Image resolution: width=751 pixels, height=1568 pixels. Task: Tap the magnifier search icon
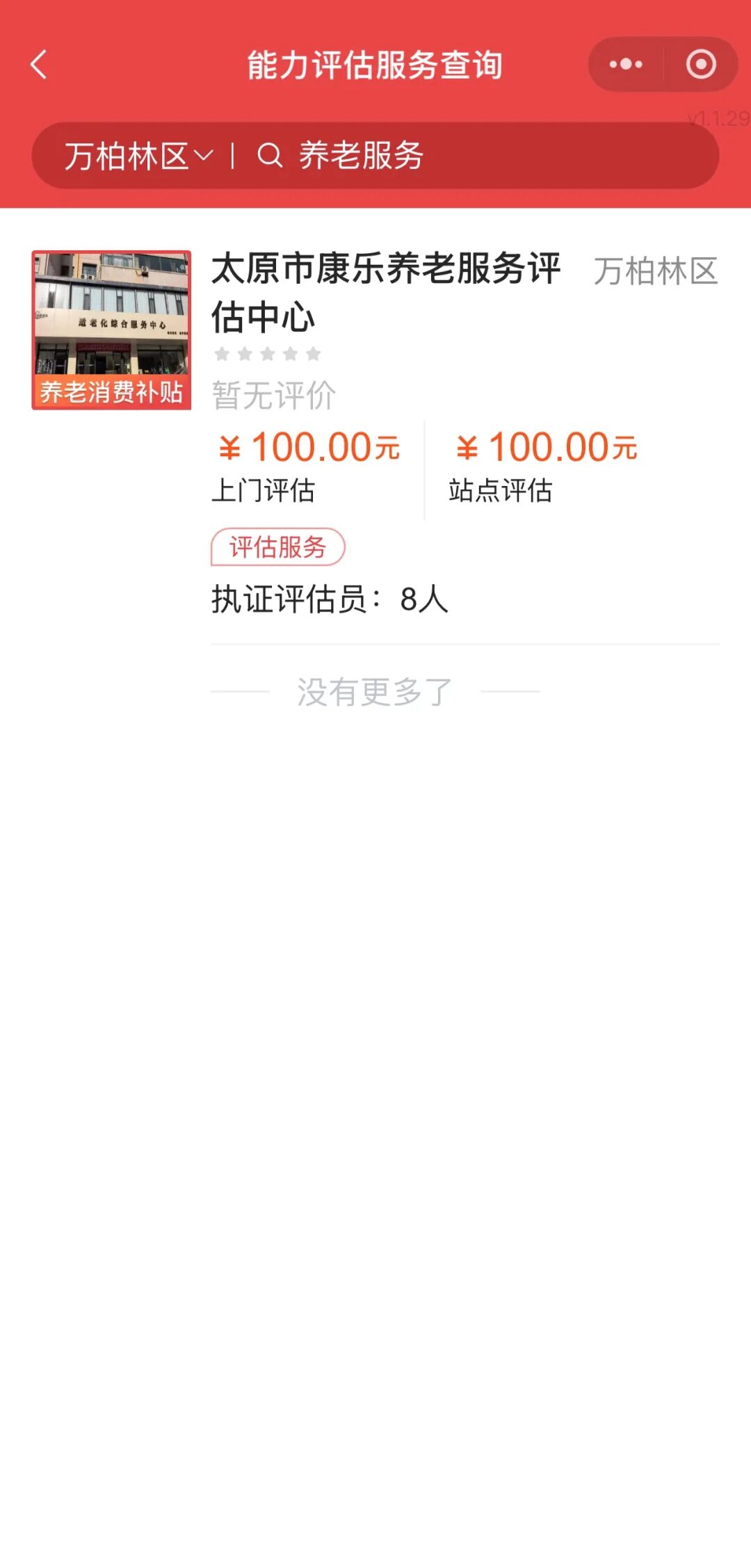click(x=270, y=156)
